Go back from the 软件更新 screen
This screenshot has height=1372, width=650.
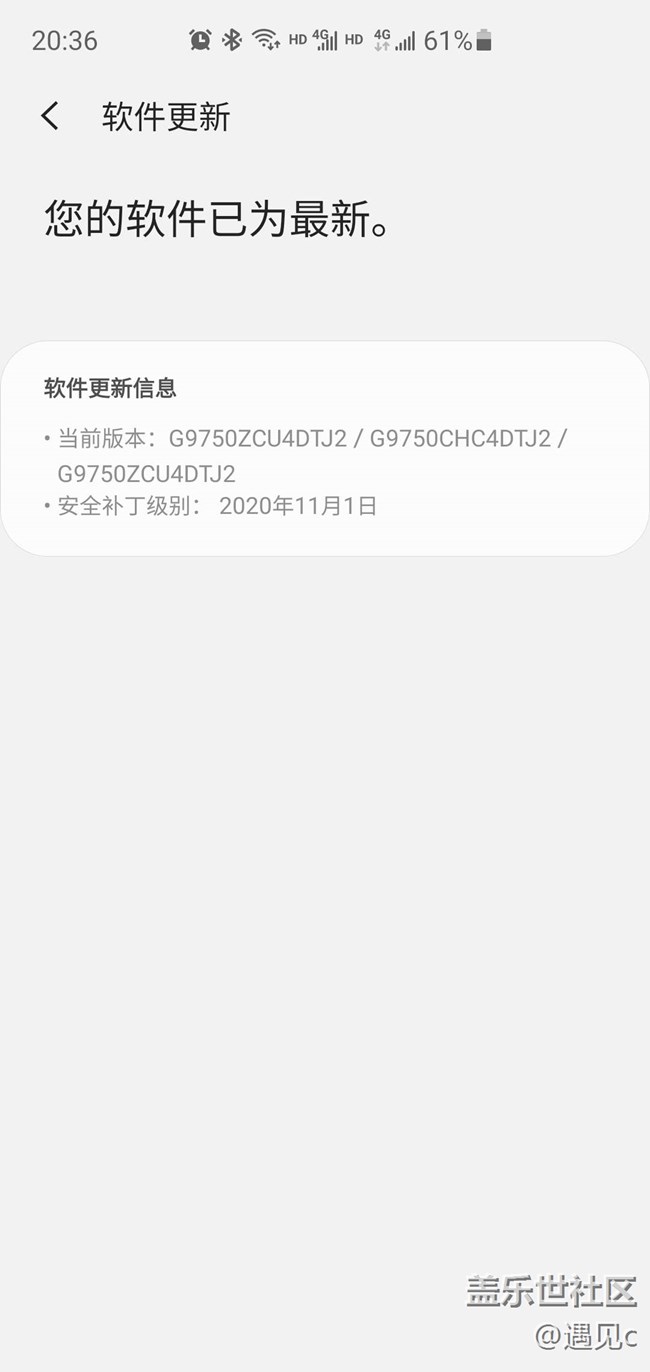(x=50, y=116)
